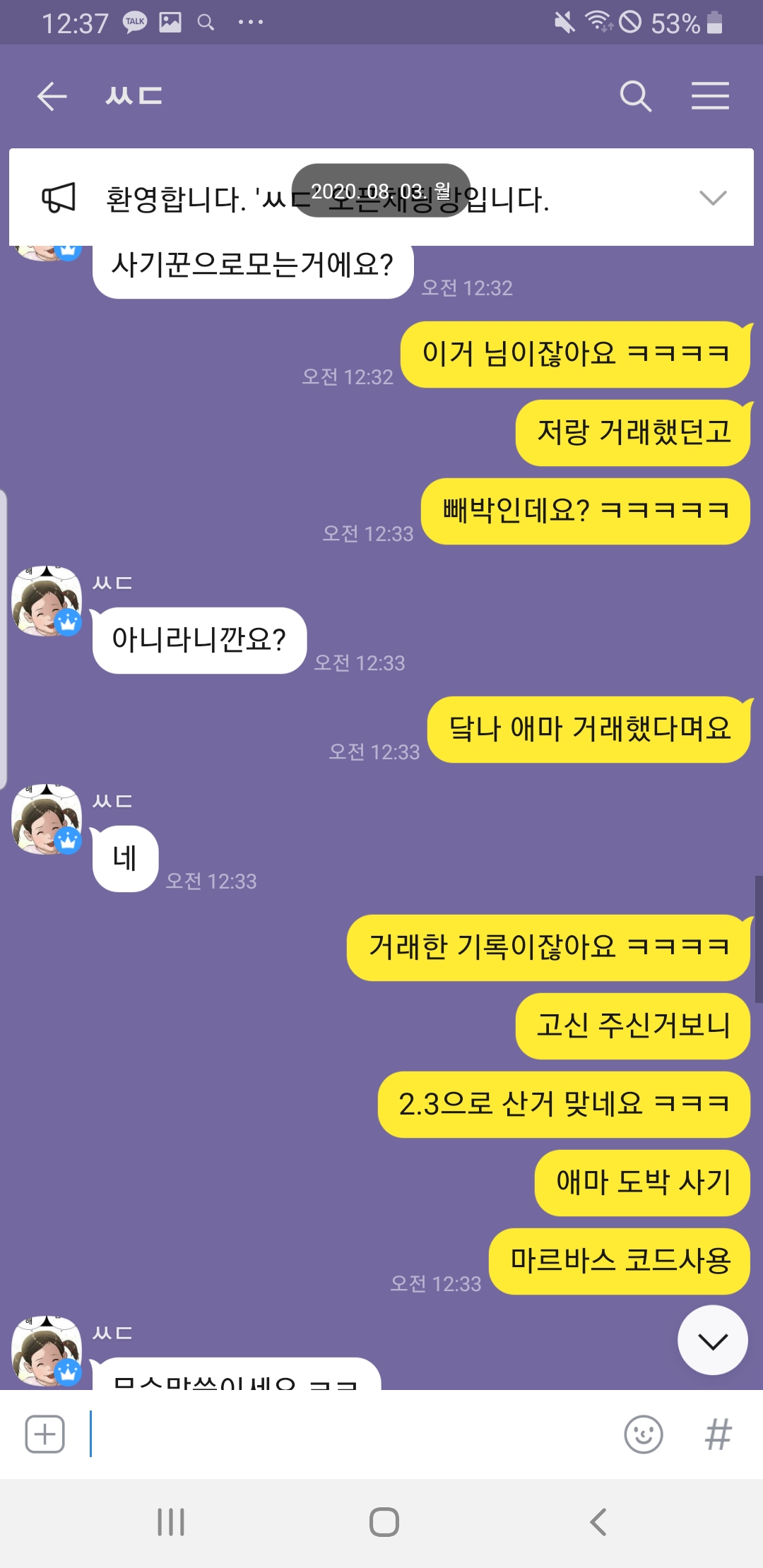Go to the phone home screen
Screen dimensions: 763x1568
(384, 1522)
